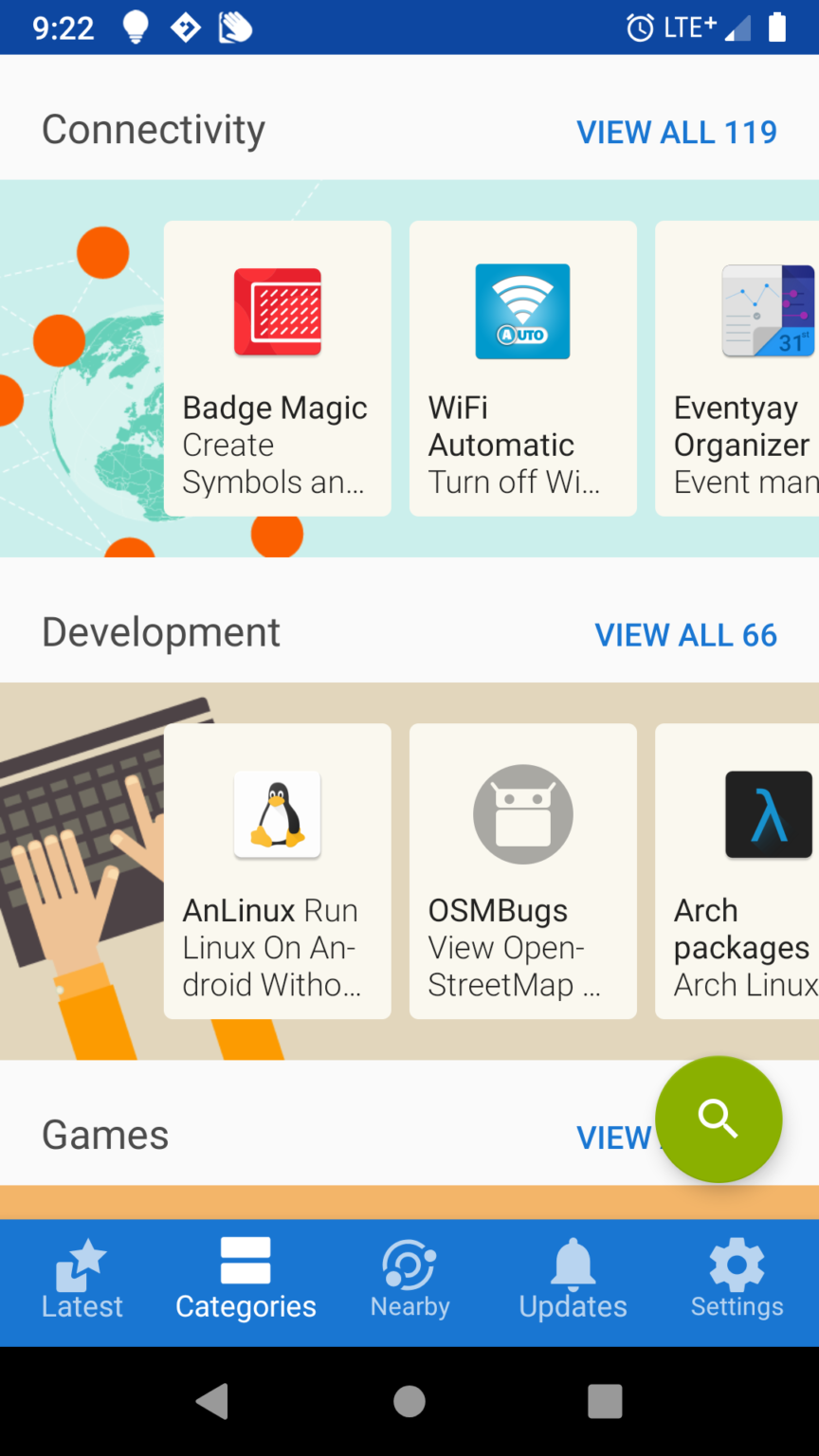
Task: Tap the system back button
Action: pos(213,1401)
